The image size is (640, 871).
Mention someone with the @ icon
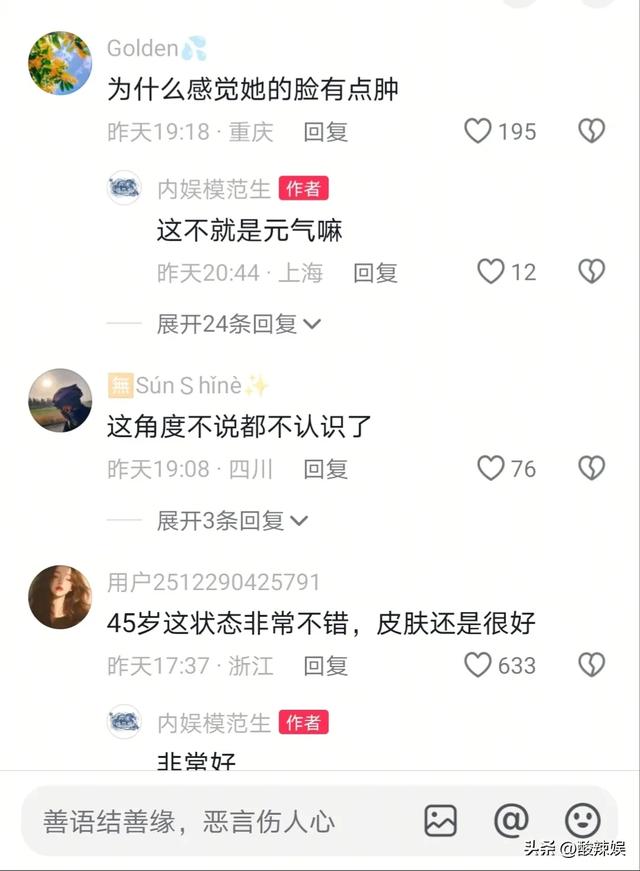(x=511, y=821)
